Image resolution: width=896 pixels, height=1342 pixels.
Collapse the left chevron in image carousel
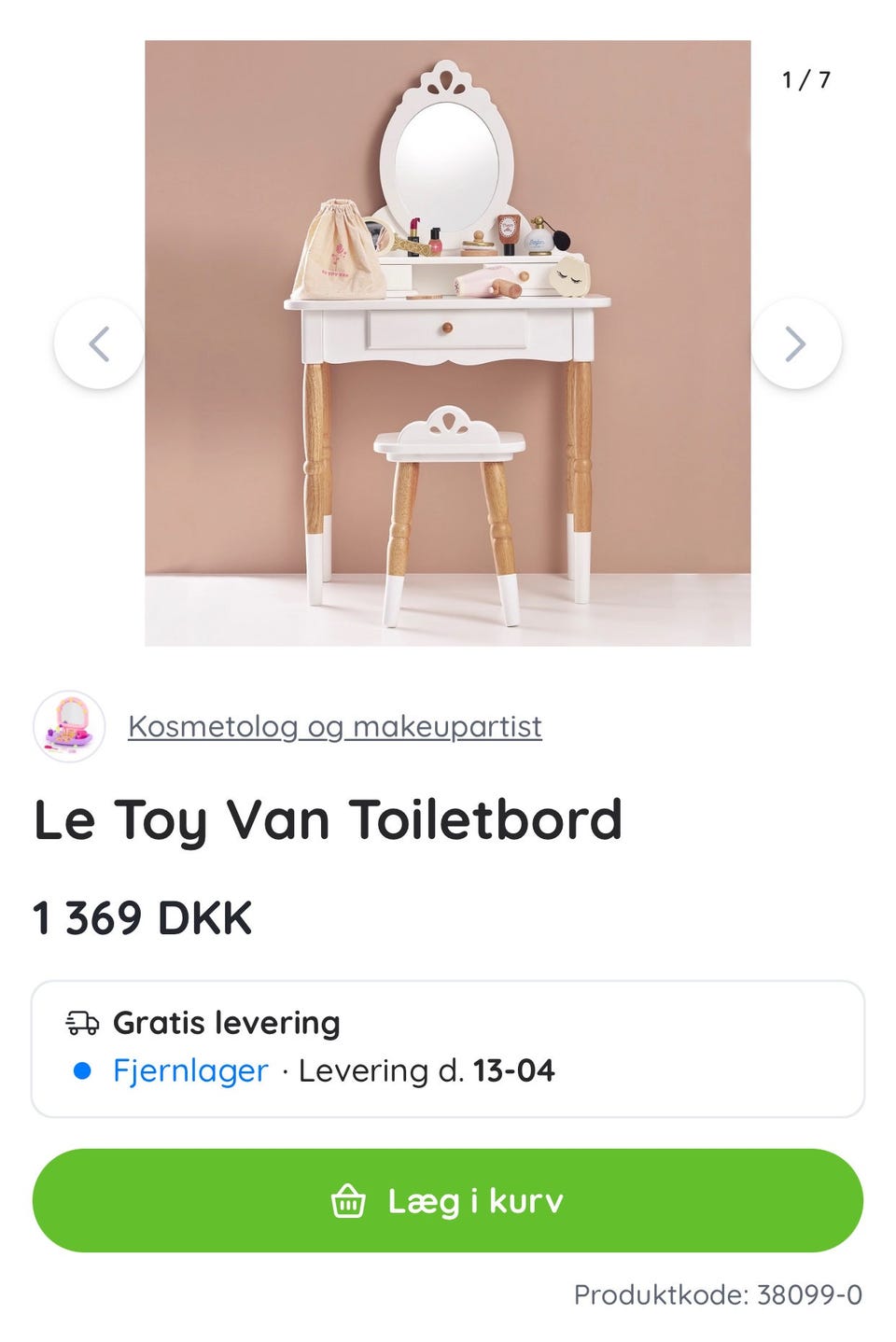(99, 344)
